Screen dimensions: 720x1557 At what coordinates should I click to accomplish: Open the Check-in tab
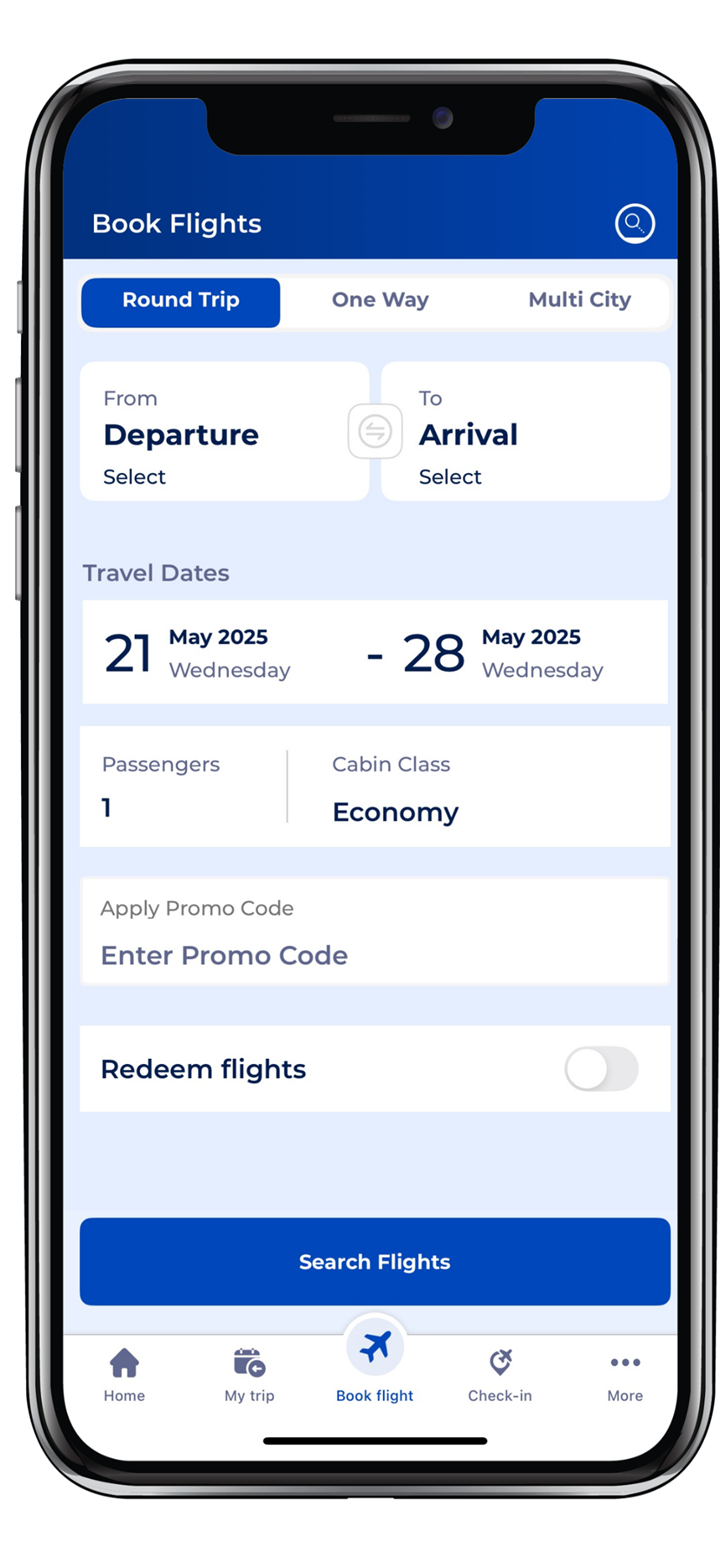pos(500,1376)
